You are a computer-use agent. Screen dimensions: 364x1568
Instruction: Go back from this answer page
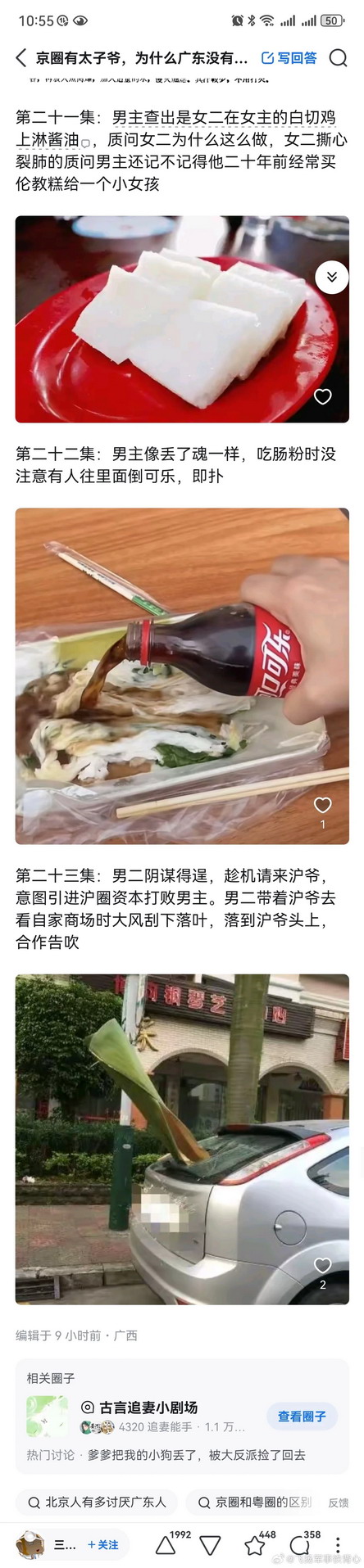(20, 57)
